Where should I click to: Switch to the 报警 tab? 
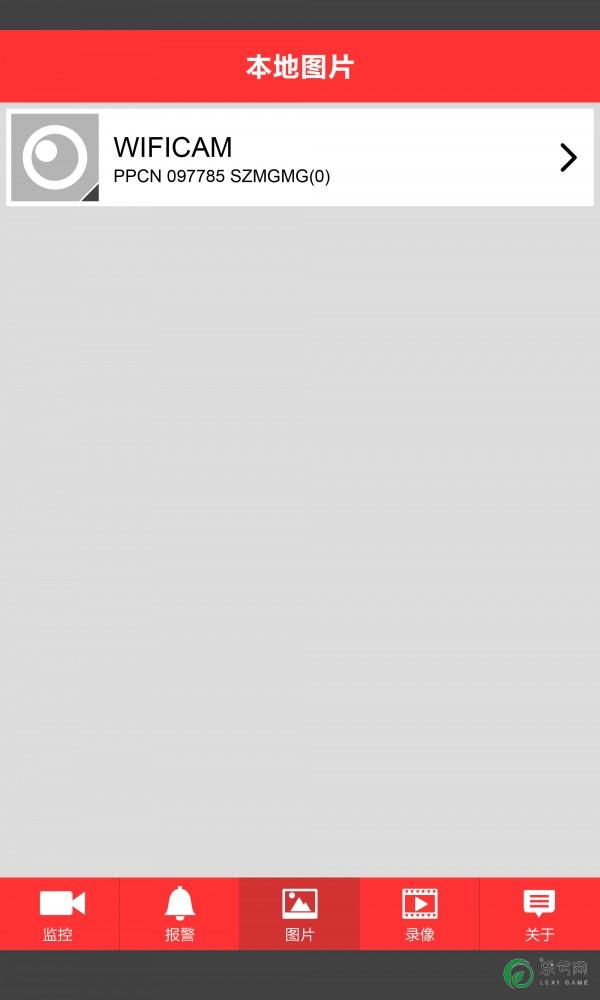180,914
